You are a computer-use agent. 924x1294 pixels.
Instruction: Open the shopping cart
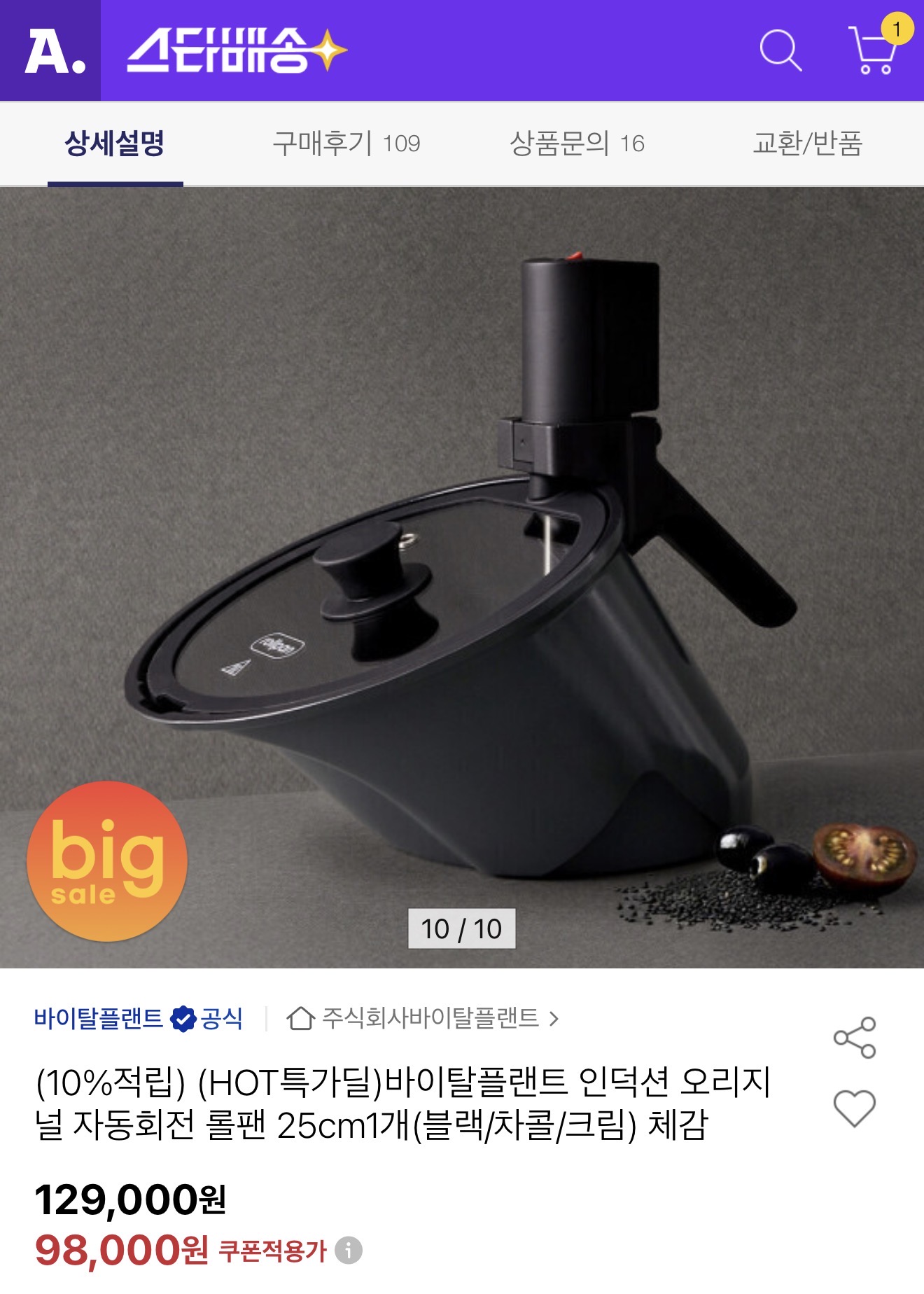coord(872,50)
